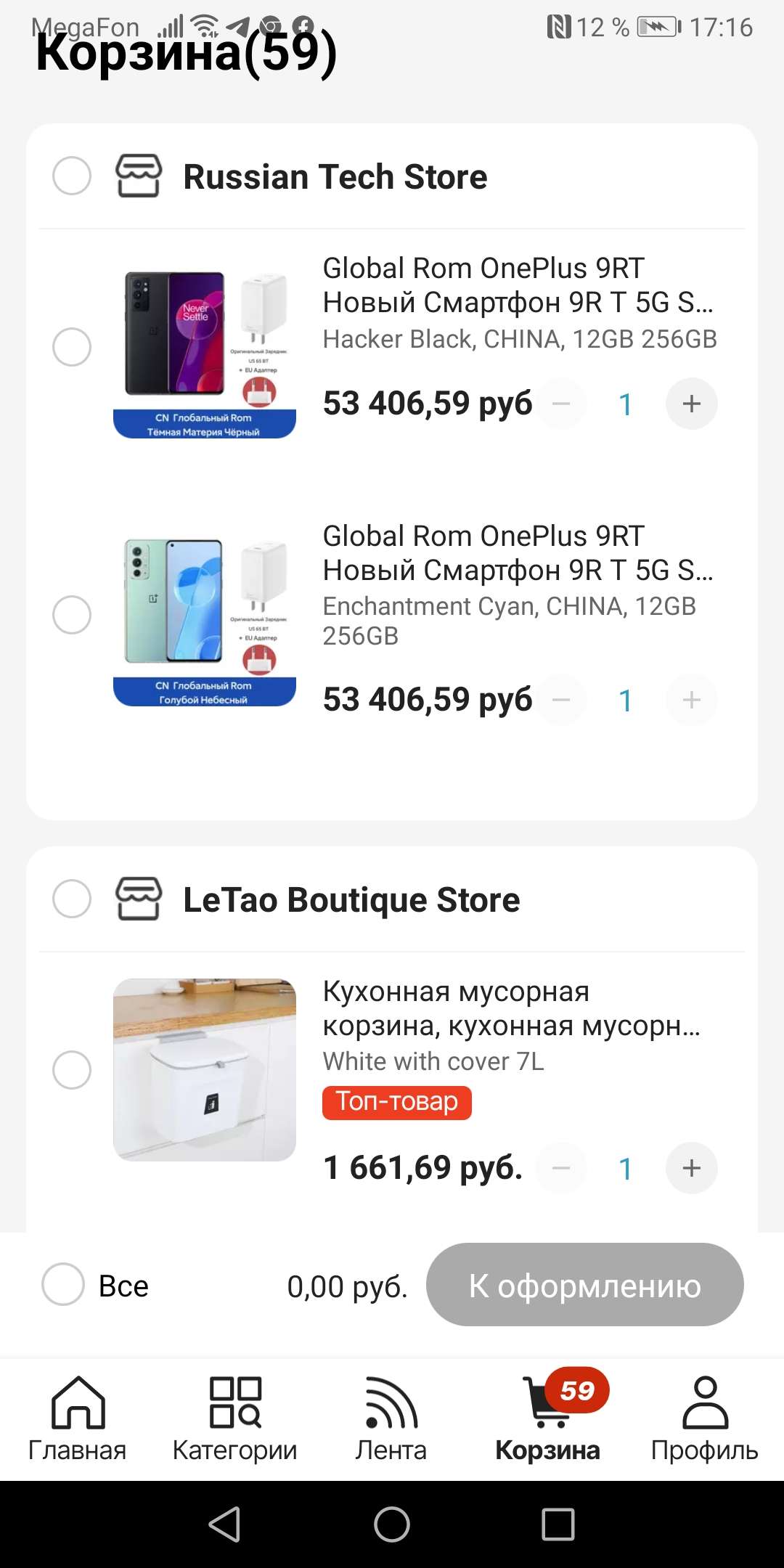This screenshot has width=784, height=1568.
Task: Increase quantity of the kitchen trash bin
Action: pos(691,1168)
